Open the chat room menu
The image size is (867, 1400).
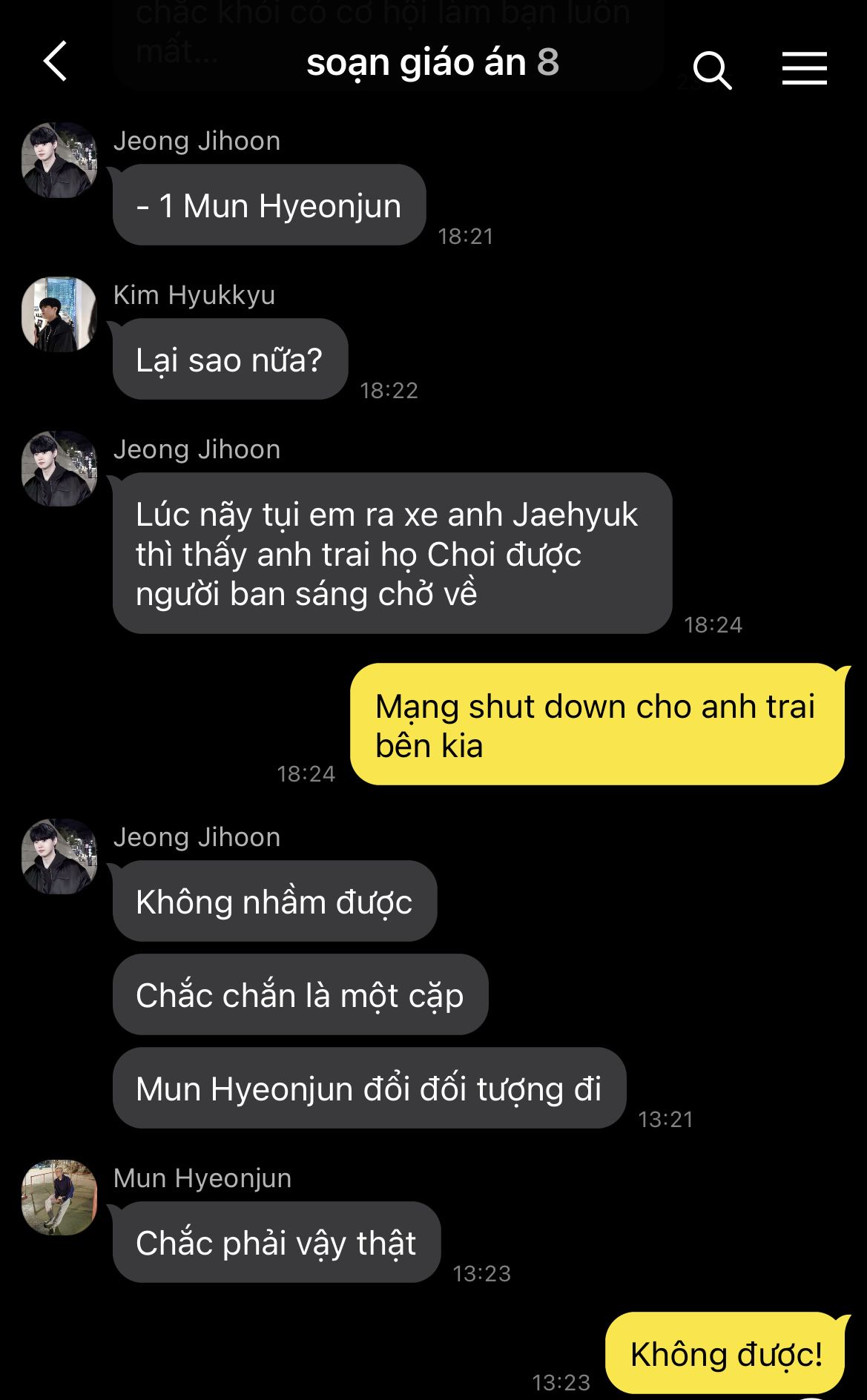click(x=805, y=68)
